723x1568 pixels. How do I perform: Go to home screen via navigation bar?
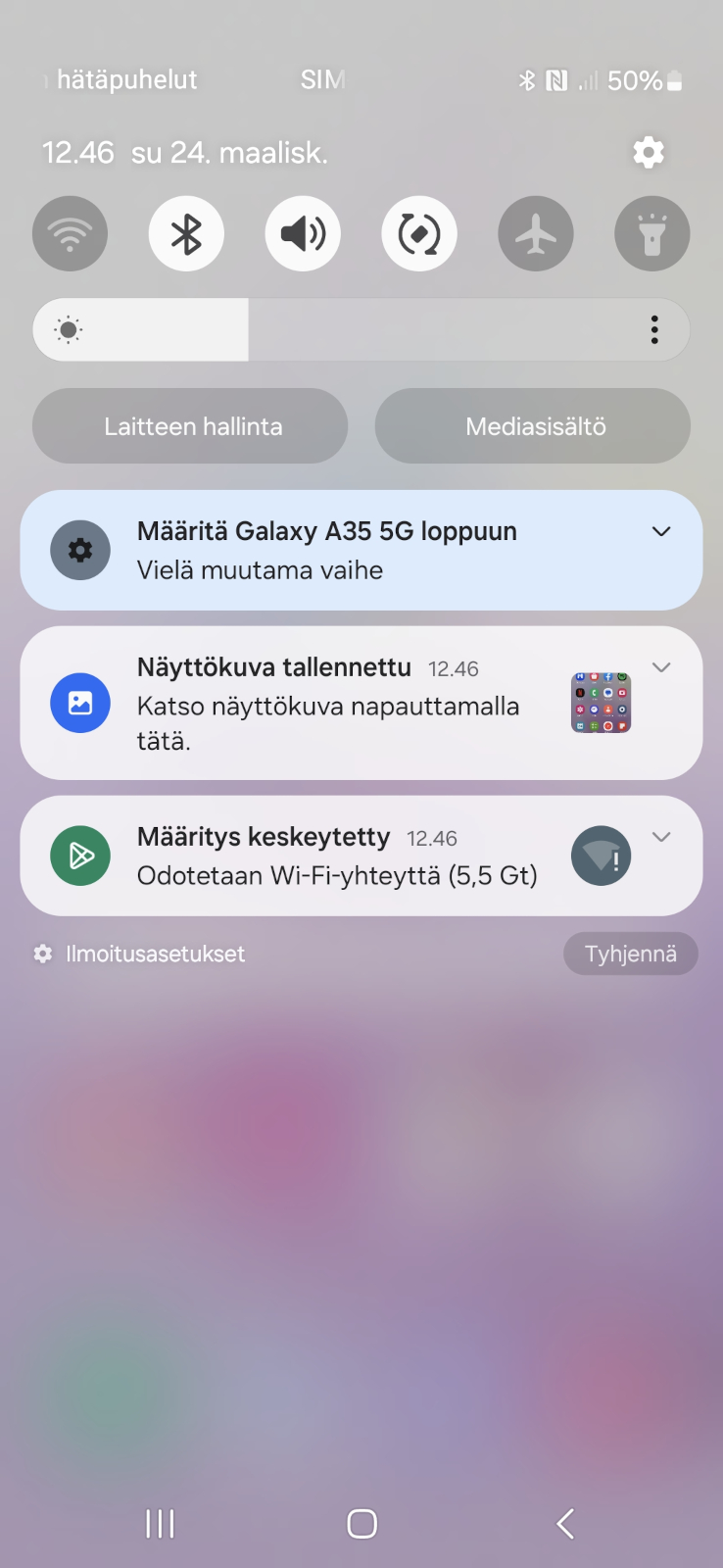tap(361, 1523)
